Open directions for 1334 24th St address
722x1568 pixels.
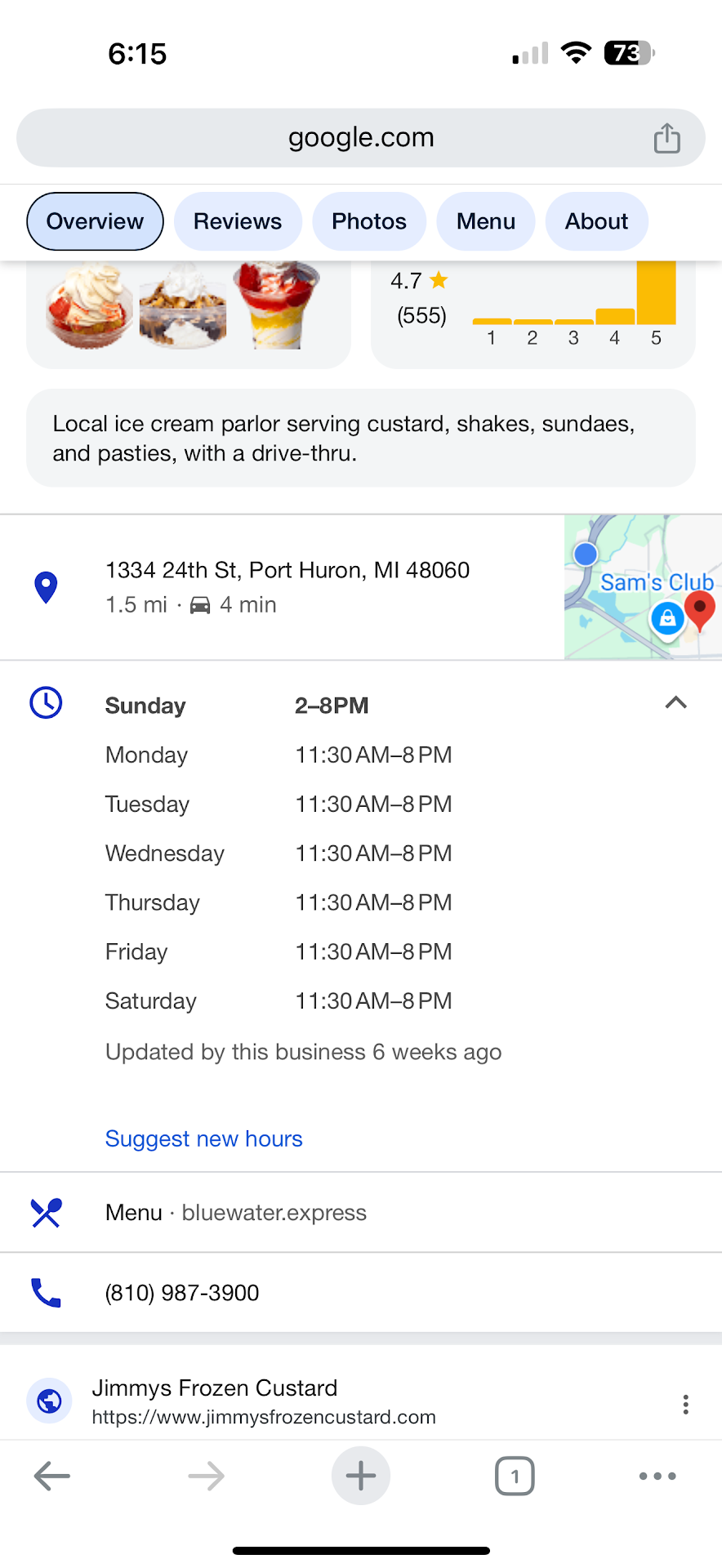click(x=287, y=586)
